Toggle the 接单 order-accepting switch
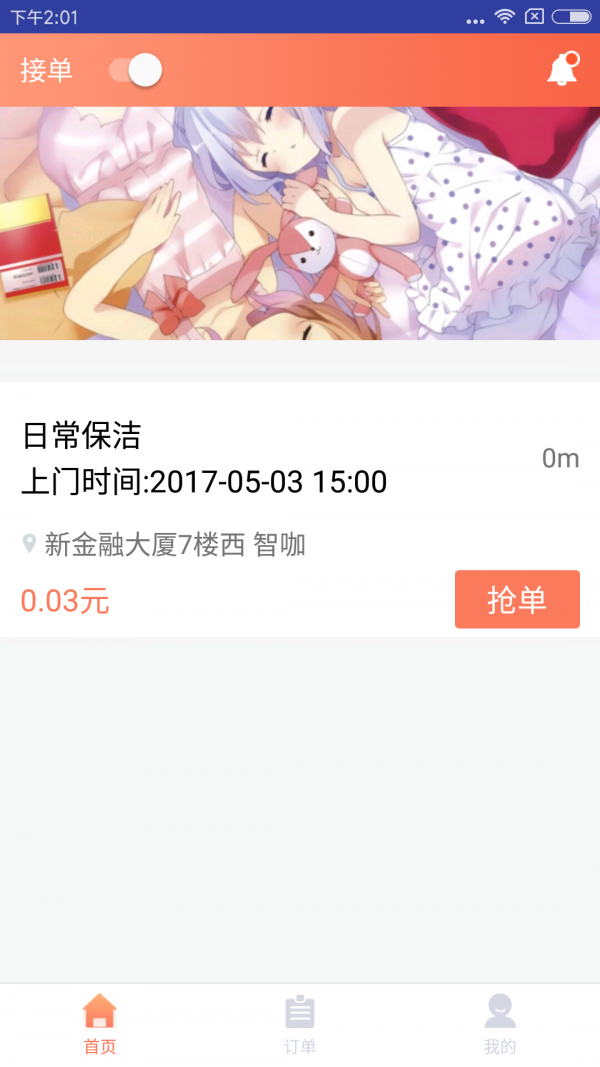Viewport: 600px width, 1067px height. coord(135,70)
